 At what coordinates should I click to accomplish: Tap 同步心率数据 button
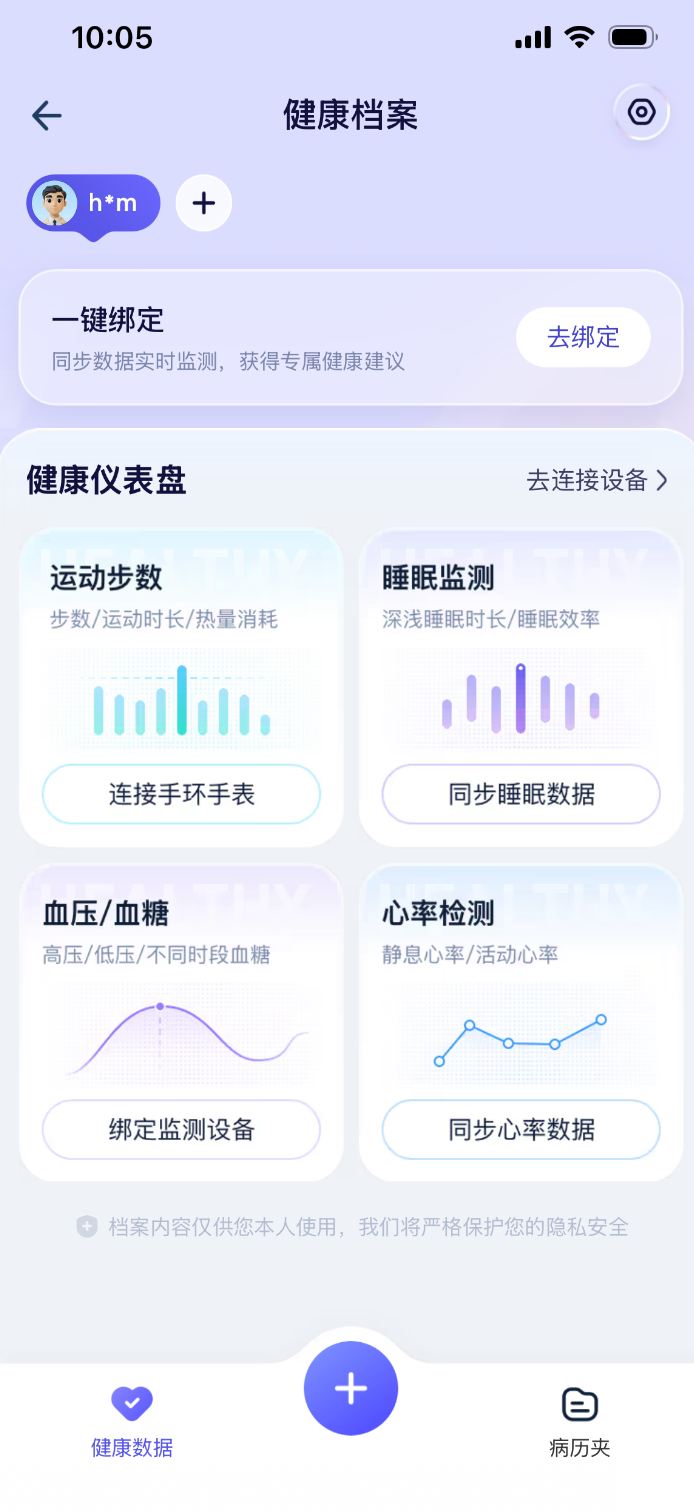[x=521, y=1130]
